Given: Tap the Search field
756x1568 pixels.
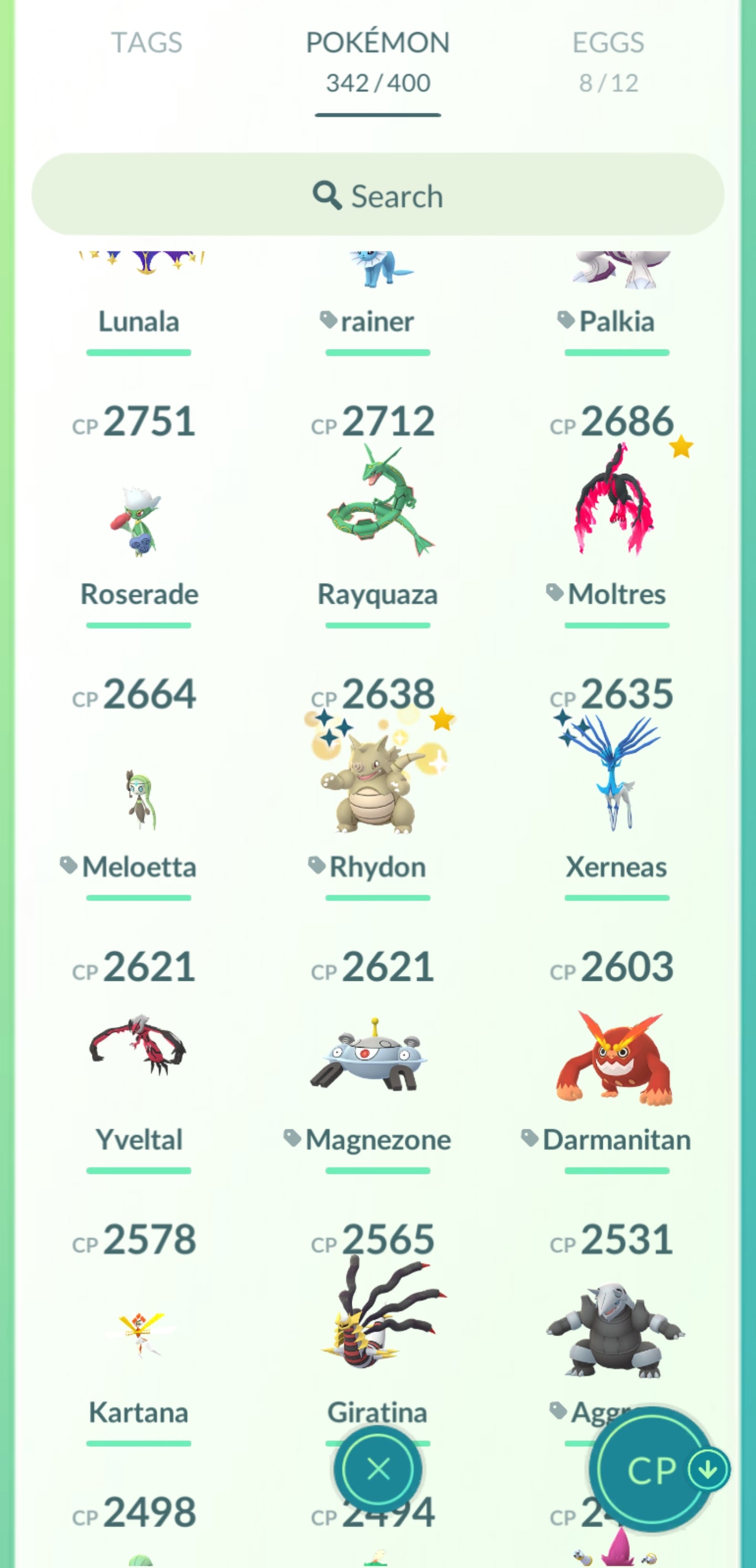Looking at the screenshot, I should (x=377, y=195).
